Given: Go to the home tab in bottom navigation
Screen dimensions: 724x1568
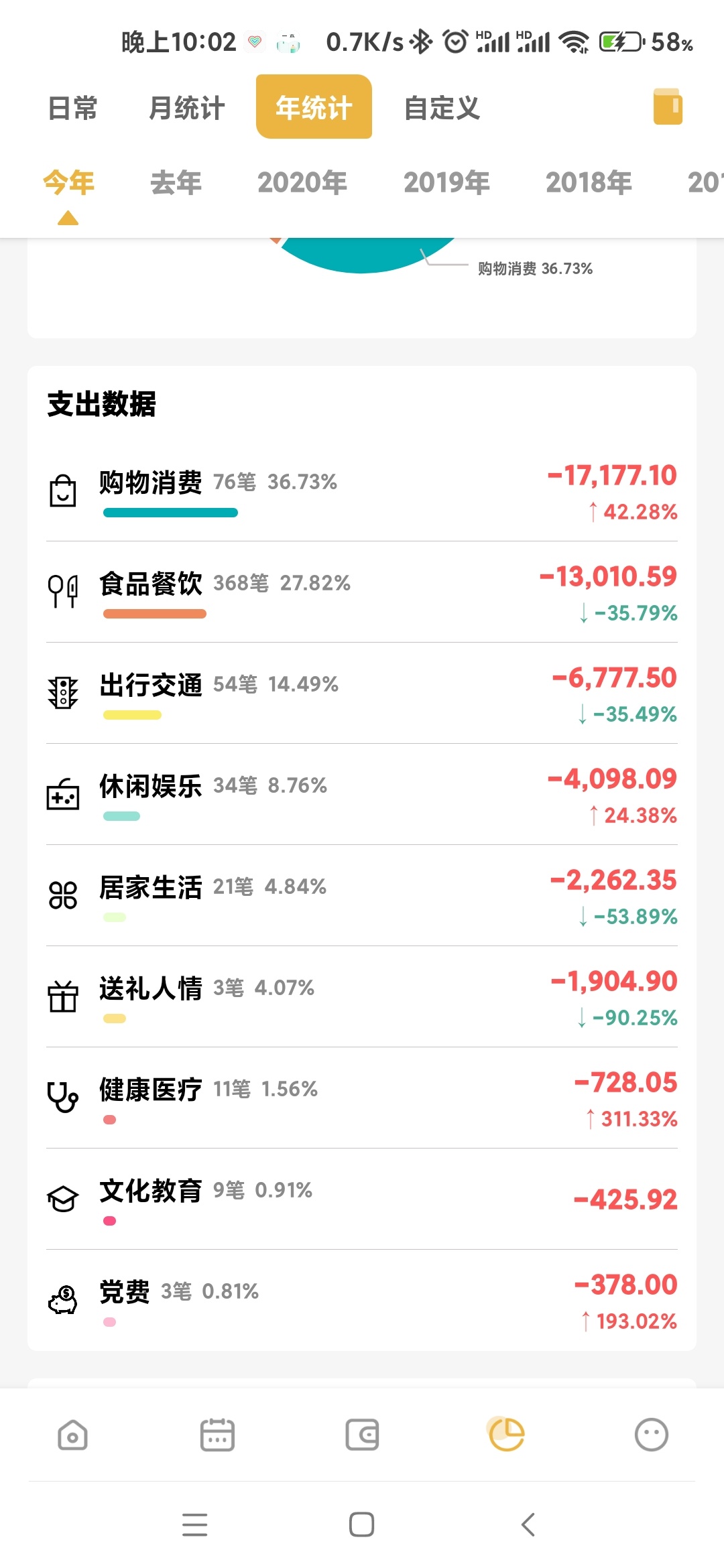Looking at the screenshot, I should coord(72,1435).
